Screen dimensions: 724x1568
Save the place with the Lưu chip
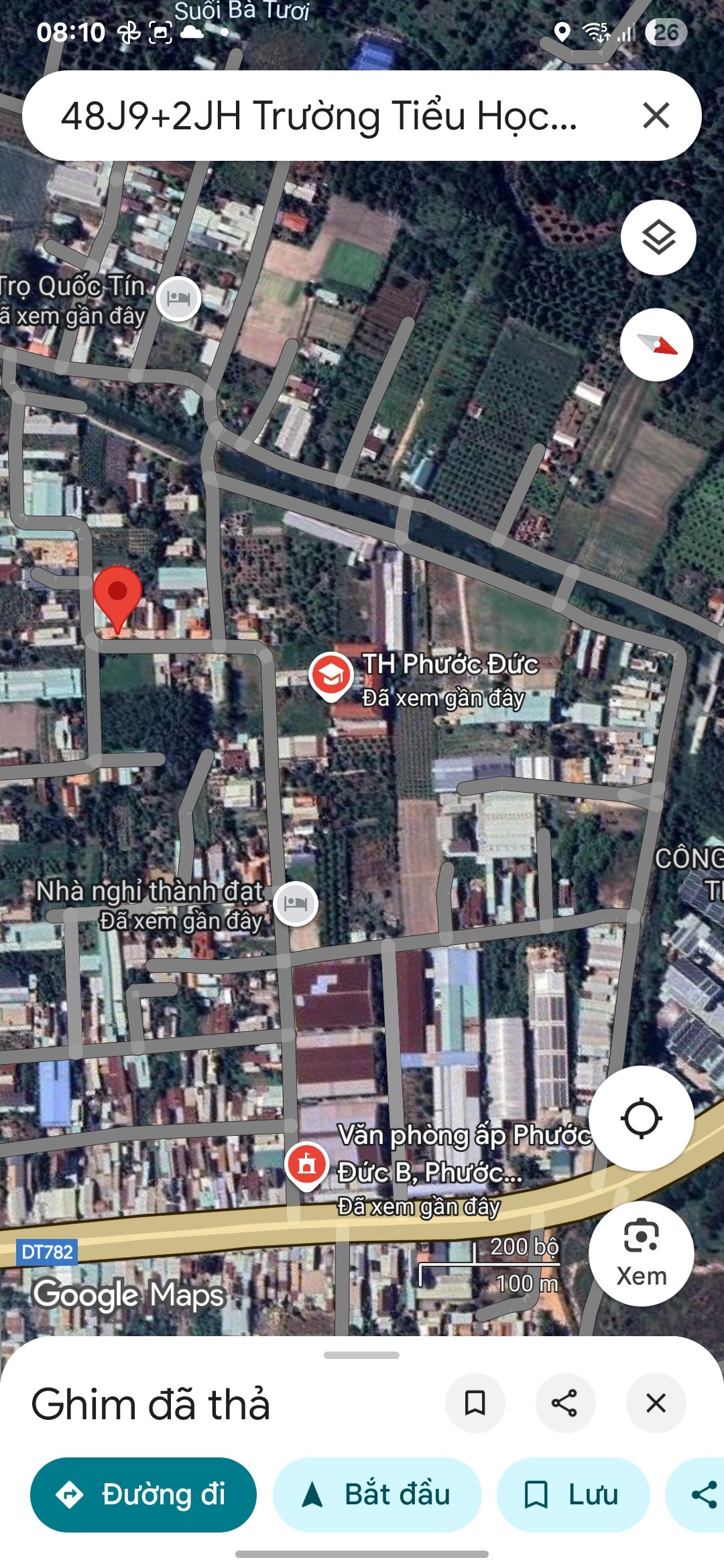pos(573,1494)
